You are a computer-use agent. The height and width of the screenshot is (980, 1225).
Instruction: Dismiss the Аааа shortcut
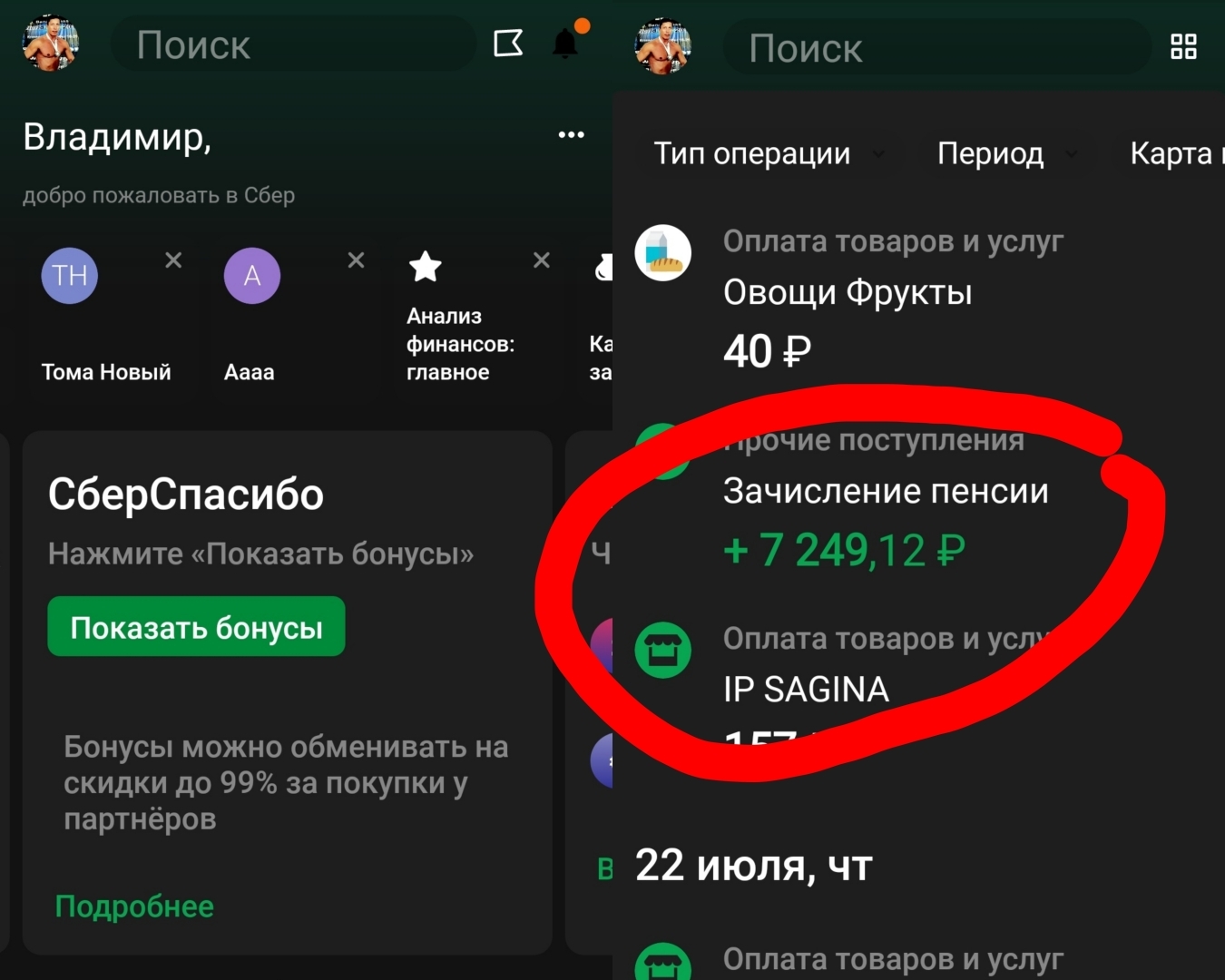356,260
